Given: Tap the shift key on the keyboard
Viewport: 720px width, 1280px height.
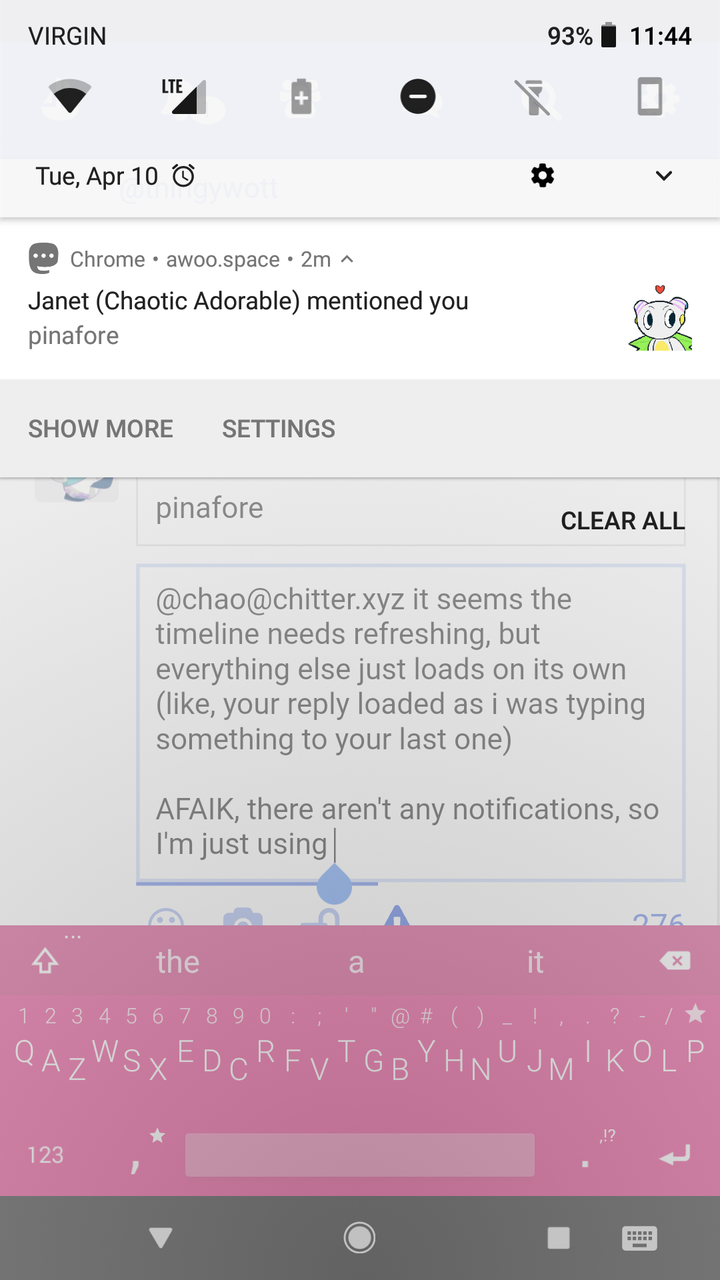Looking at the screenshot, I should coord(45,962).
